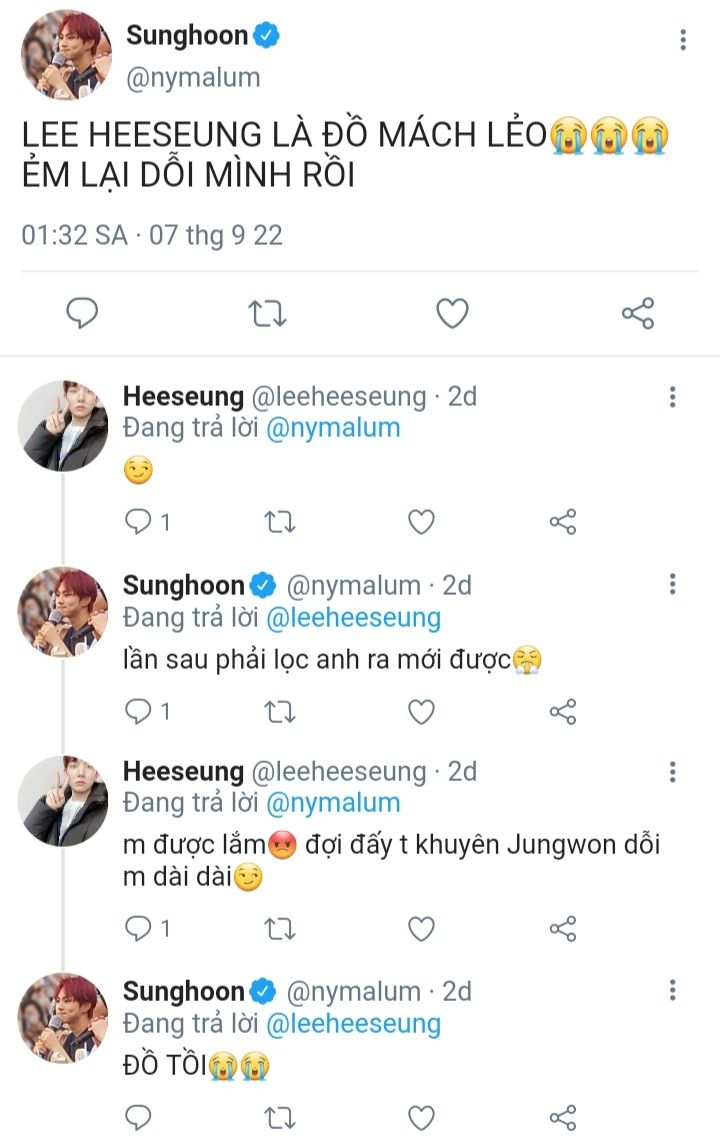Viewport: 720px width, 1141px height.
Task: Retweet Sunghoon's main tweet
Action: click(267, 314)
